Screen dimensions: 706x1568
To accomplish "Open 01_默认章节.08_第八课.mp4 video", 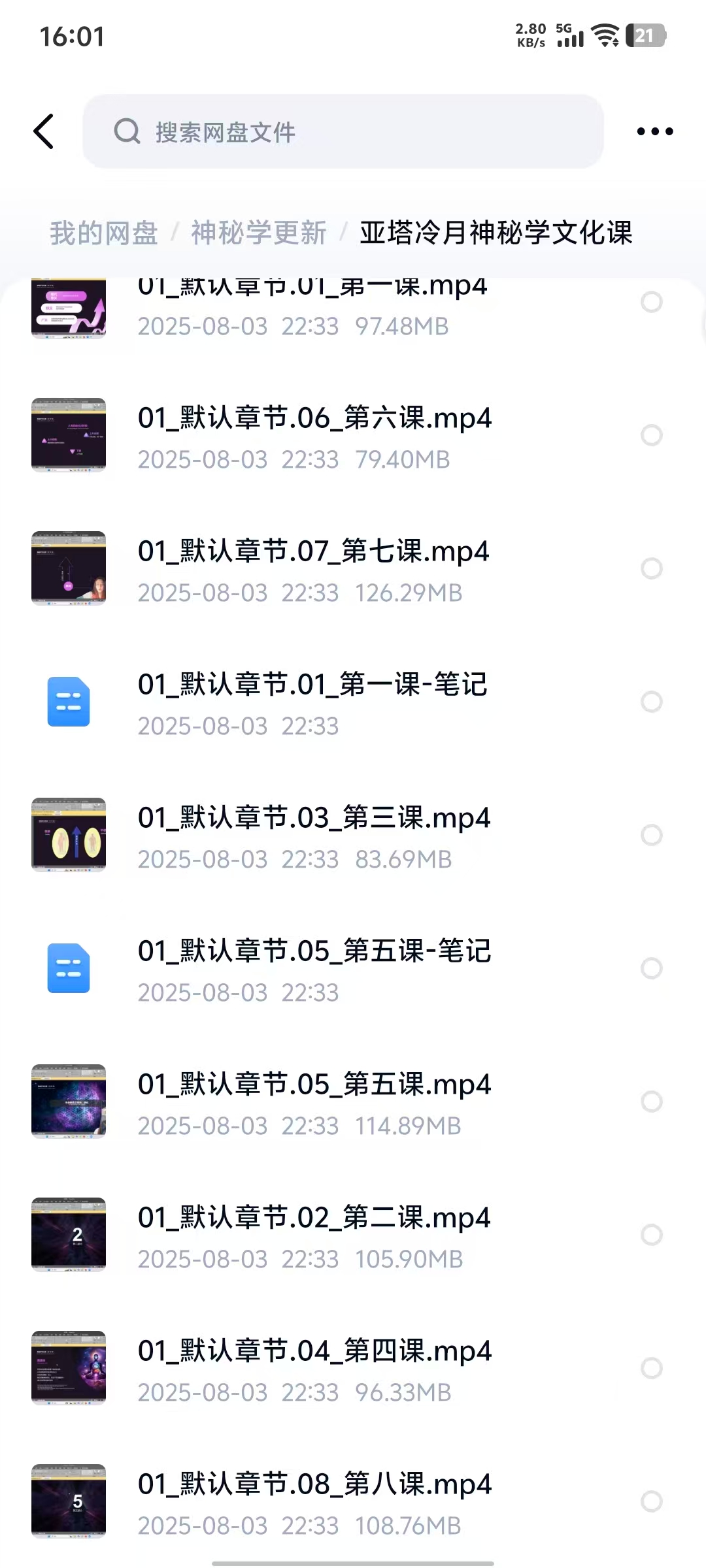I will point(314,1501).
